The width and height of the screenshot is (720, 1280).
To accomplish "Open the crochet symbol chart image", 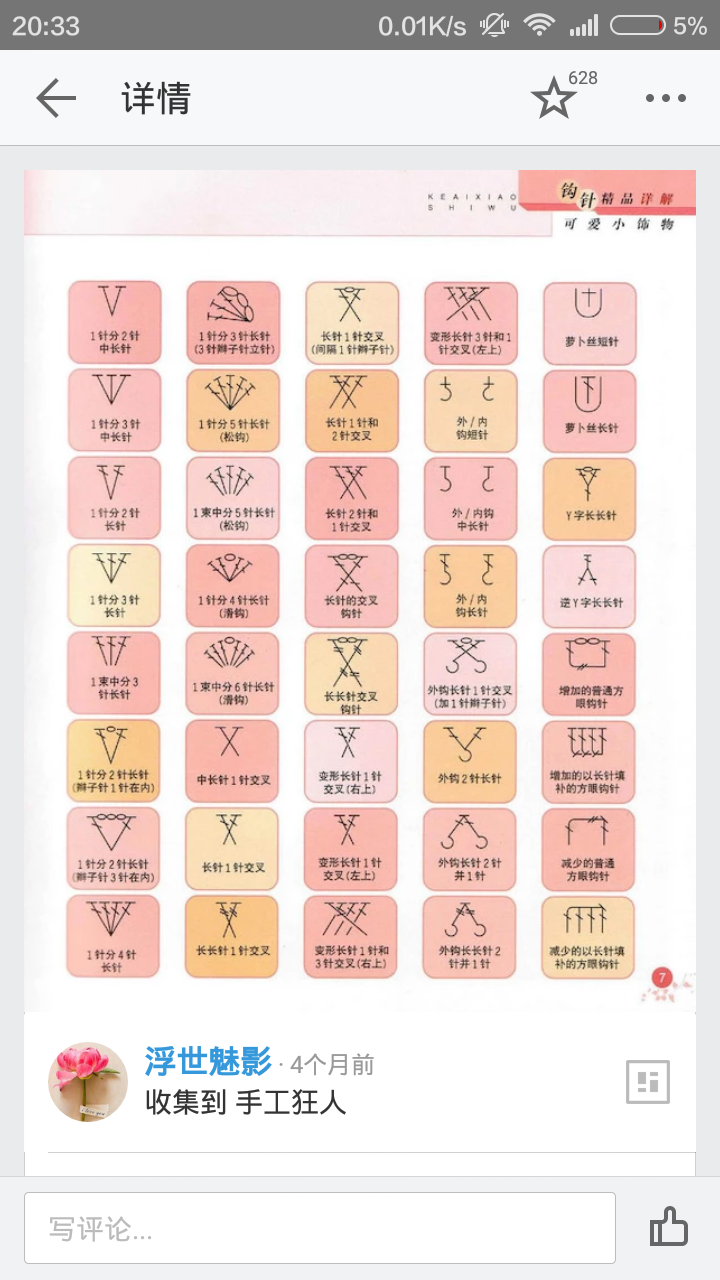I will tap(360, 590).
